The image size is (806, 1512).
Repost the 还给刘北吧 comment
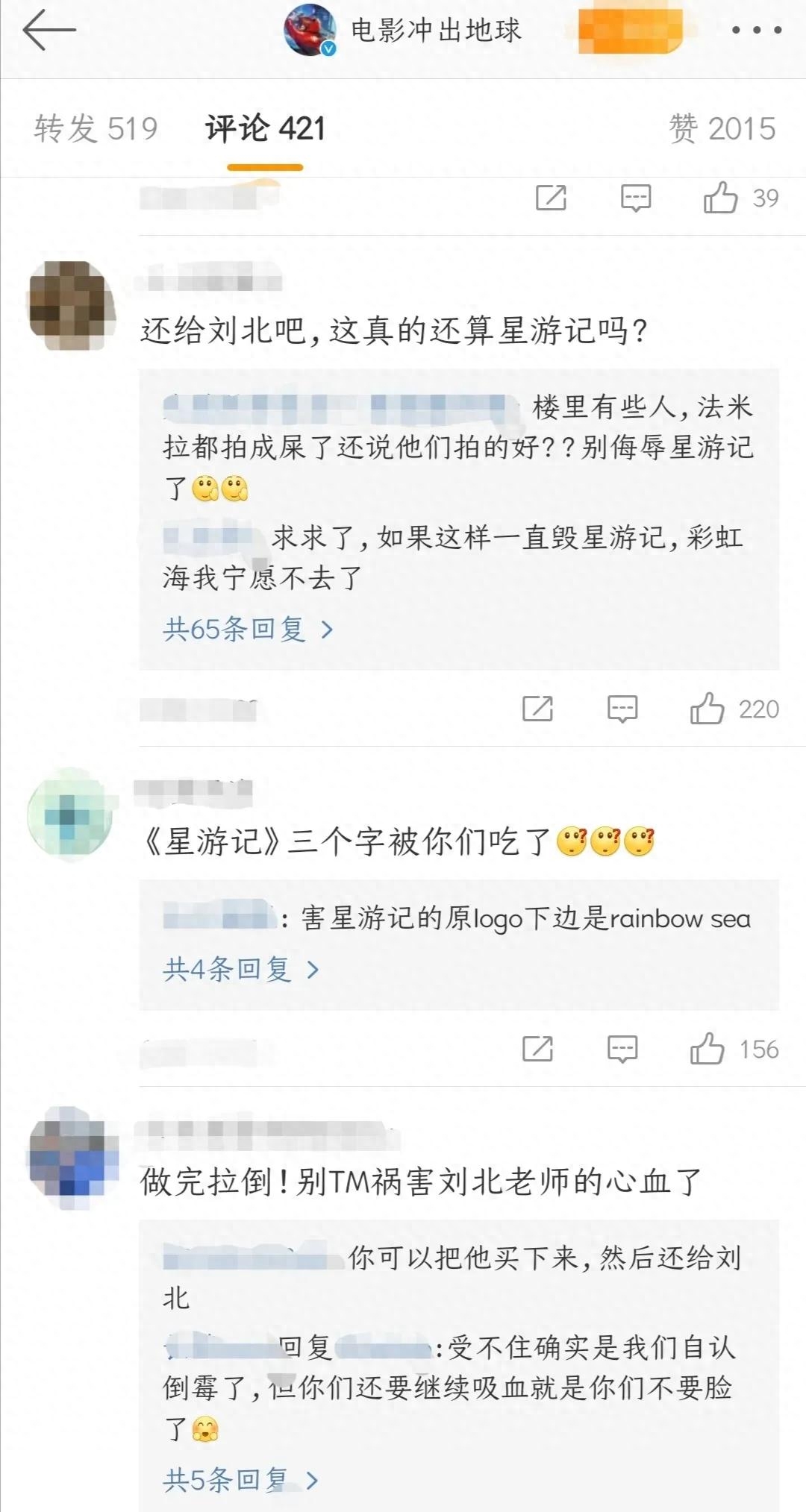click(x=537, y=709)
